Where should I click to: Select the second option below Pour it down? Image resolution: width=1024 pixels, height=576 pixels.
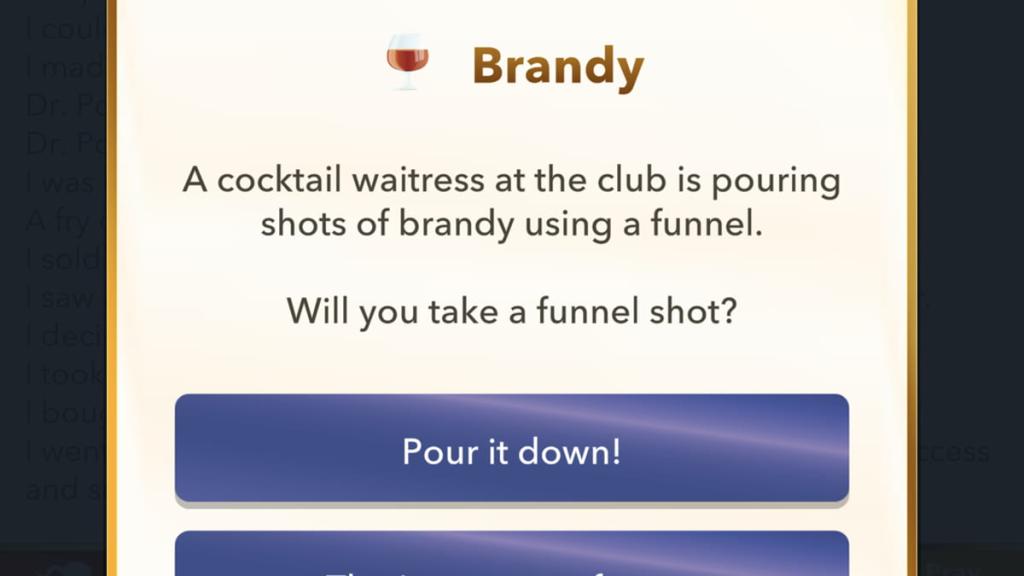[511, 556]
